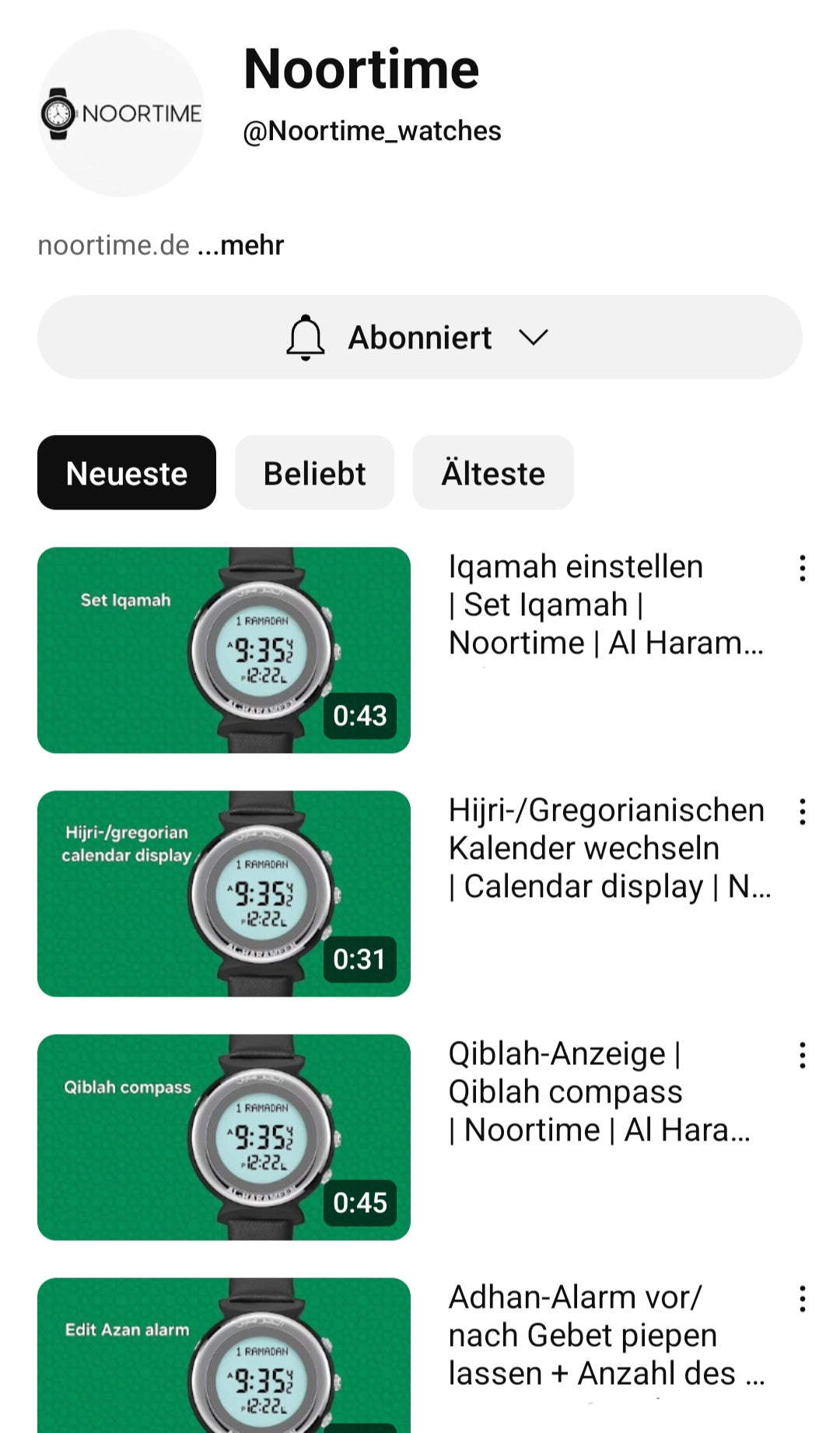
Task: Open overflow menu for Hijri-/Gregorianischen Kalender video
Action: pyautogui.click(x=802, y=812)
